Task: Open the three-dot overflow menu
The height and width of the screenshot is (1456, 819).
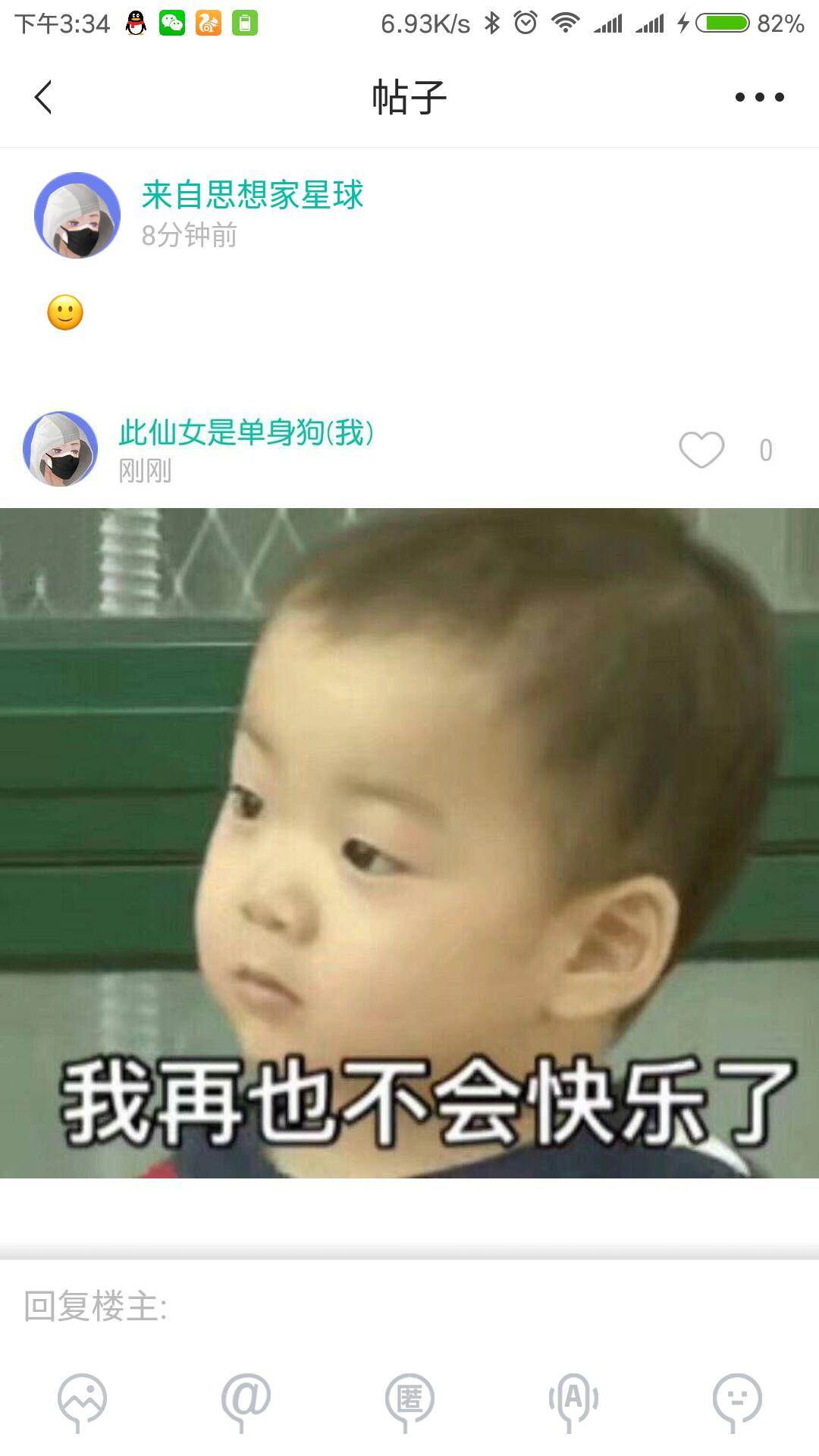Action: (759, 97)
